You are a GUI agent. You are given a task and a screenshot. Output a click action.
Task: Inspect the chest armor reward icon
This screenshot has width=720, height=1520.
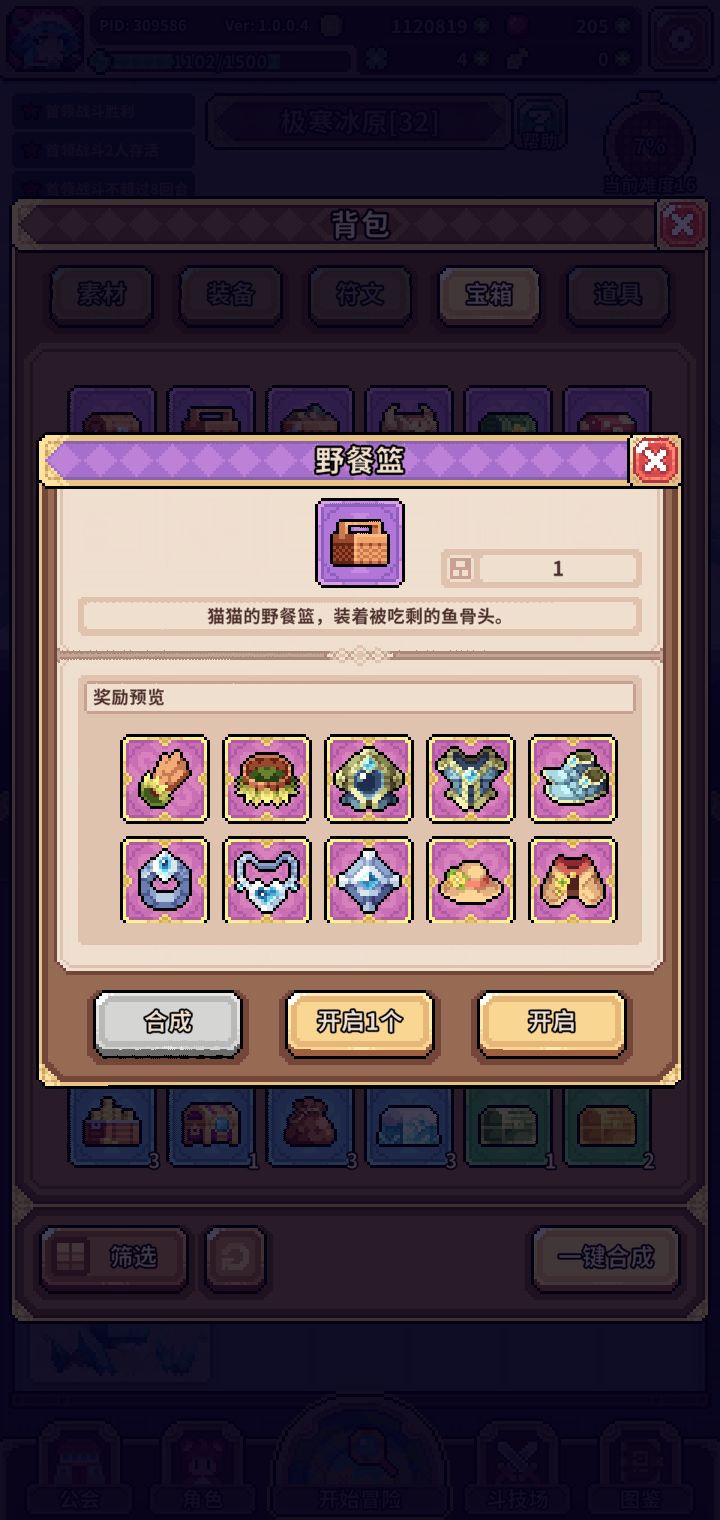point(471,780)
